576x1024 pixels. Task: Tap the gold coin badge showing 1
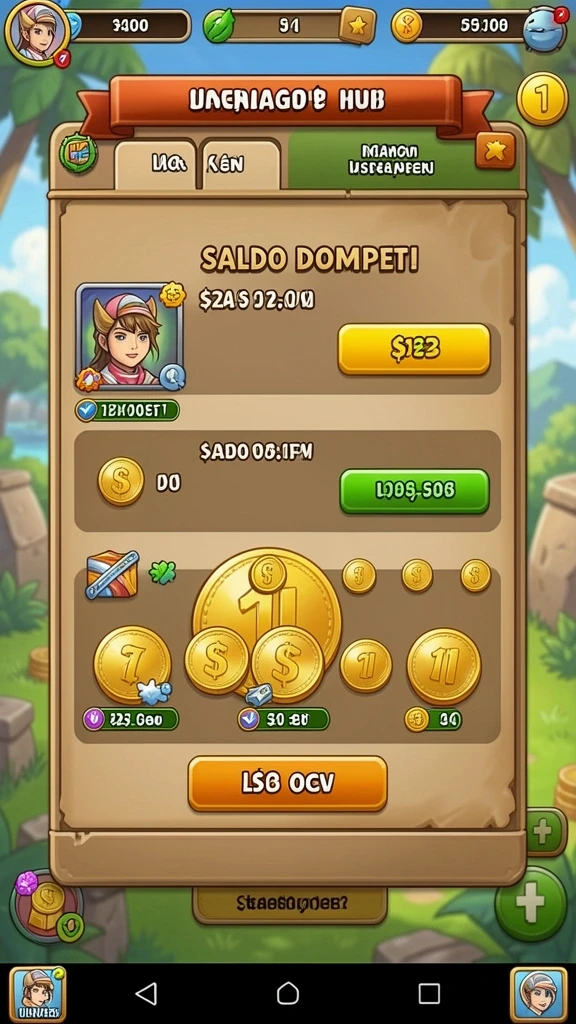(542, 99)
